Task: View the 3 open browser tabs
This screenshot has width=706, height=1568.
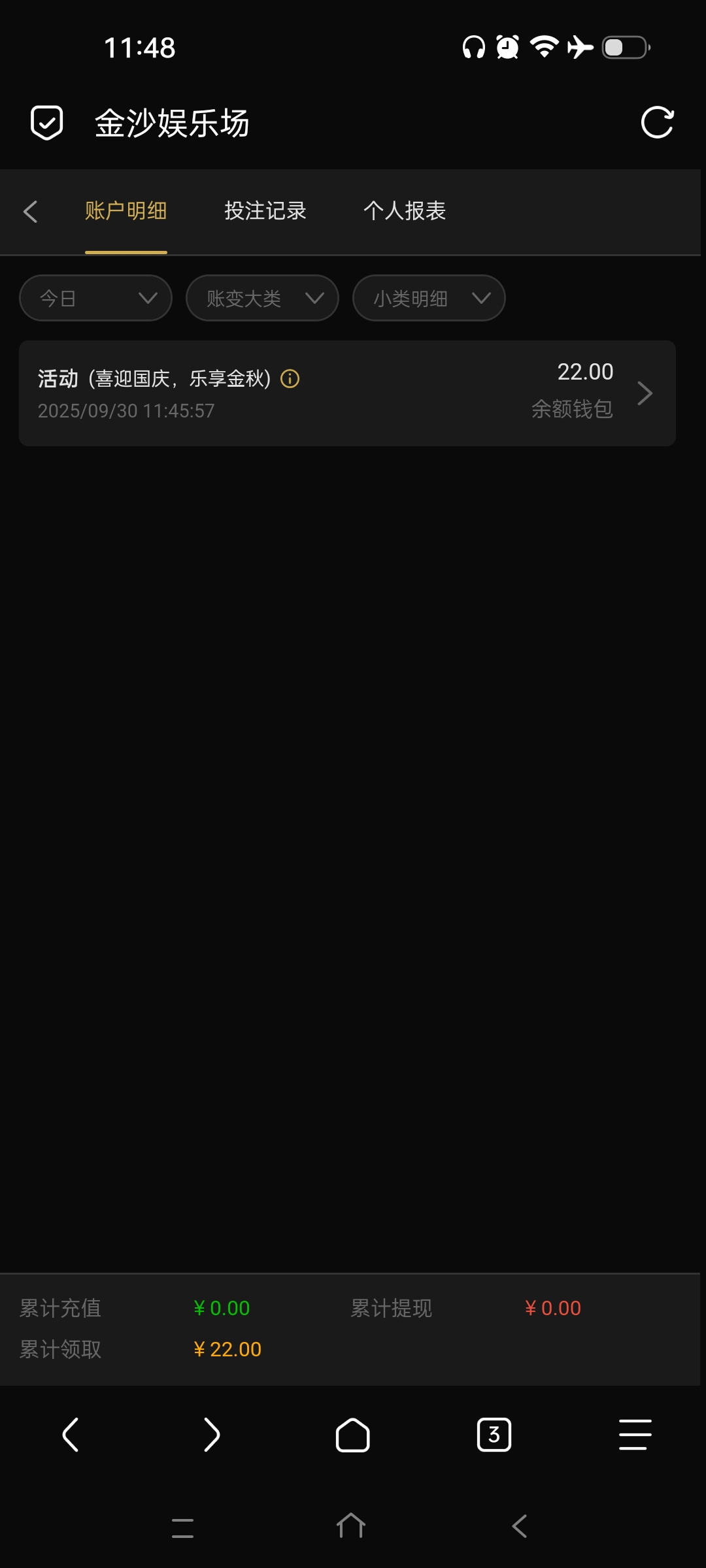Action: click(494, 1435)
